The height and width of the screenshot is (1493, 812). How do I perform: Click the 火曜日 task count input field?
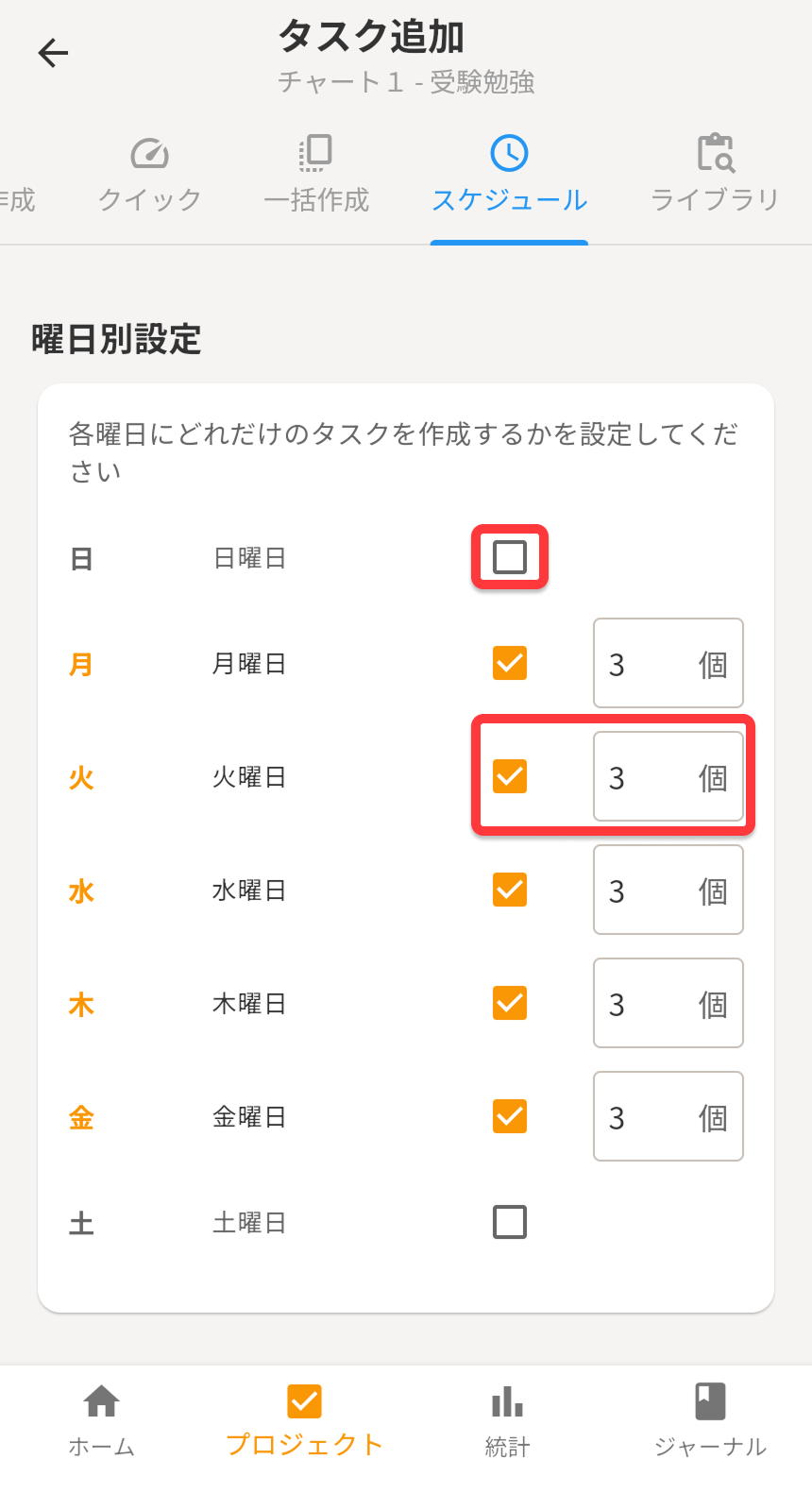(668, 776)
